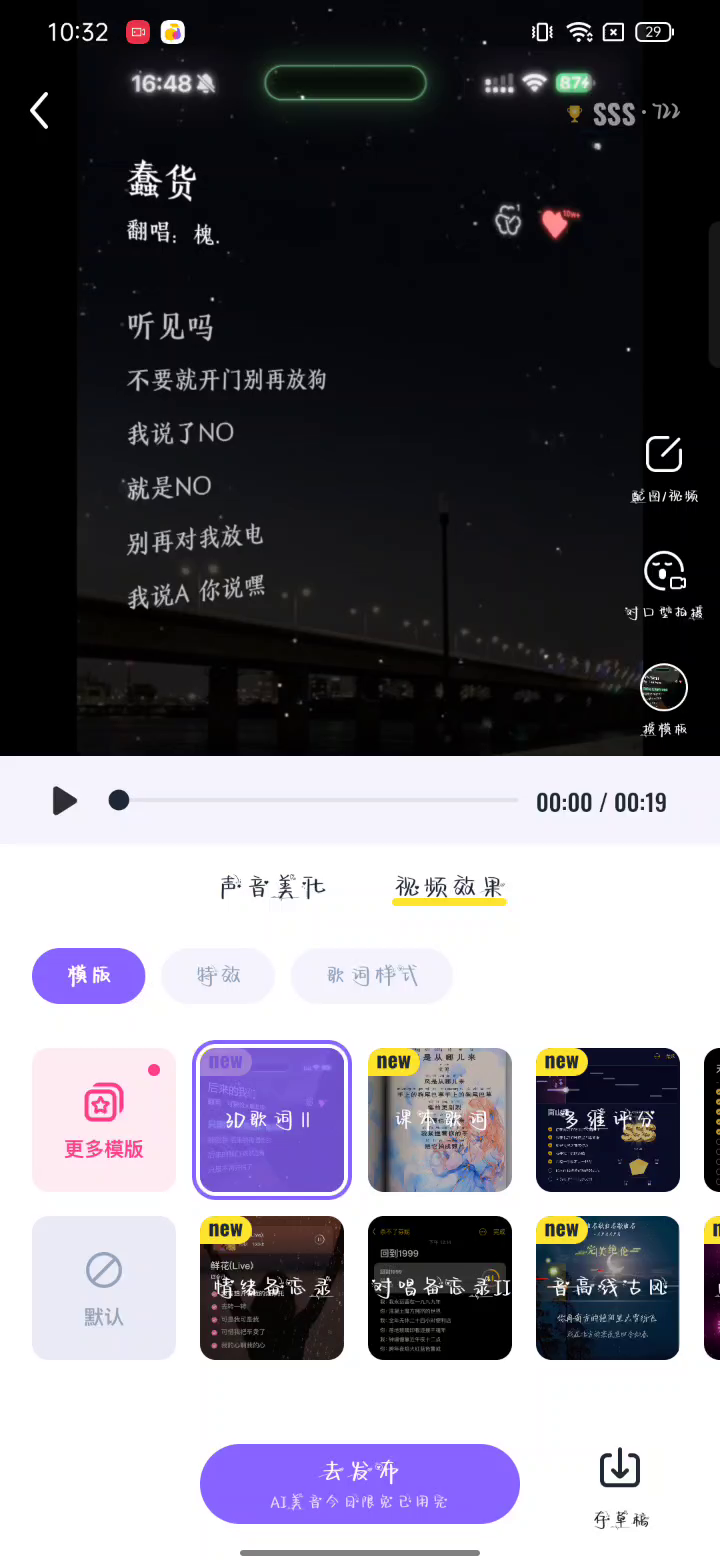Open the 歌词样式 chip
Screen dimensions: 720x1560
372,976
